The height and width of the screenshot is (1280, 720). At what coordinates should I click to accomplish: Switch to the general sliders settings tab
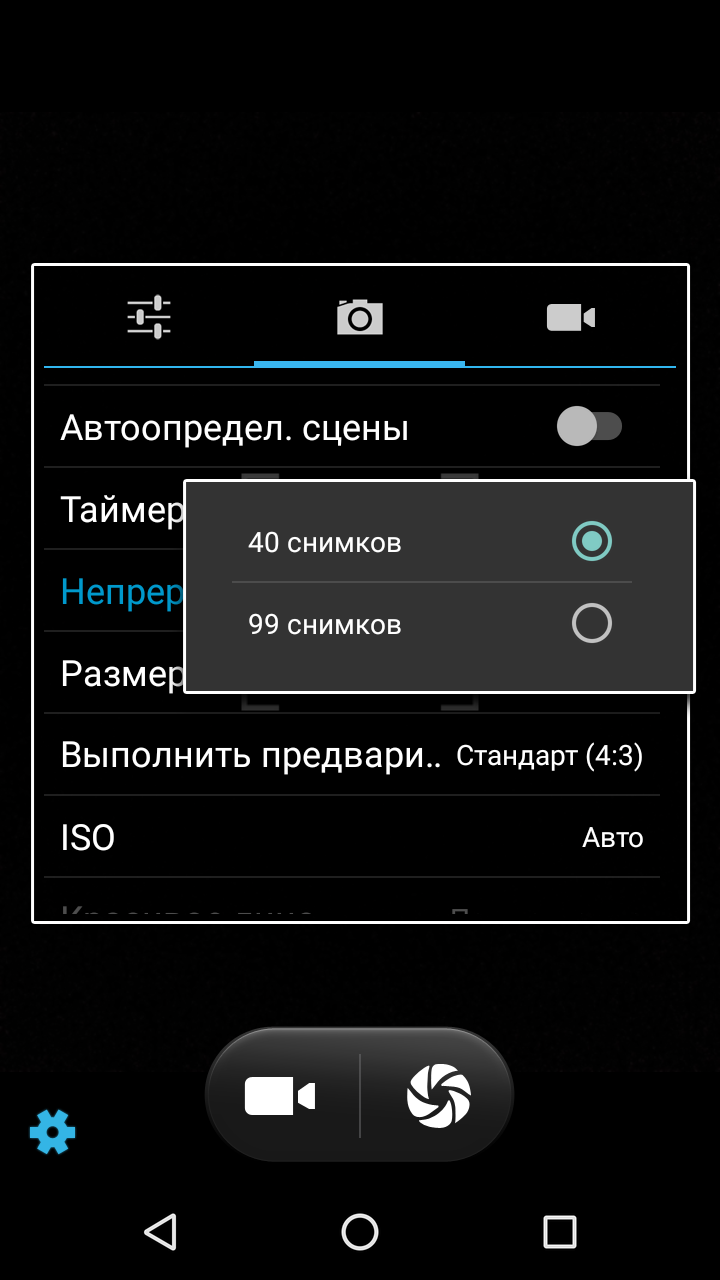point(149,317)
